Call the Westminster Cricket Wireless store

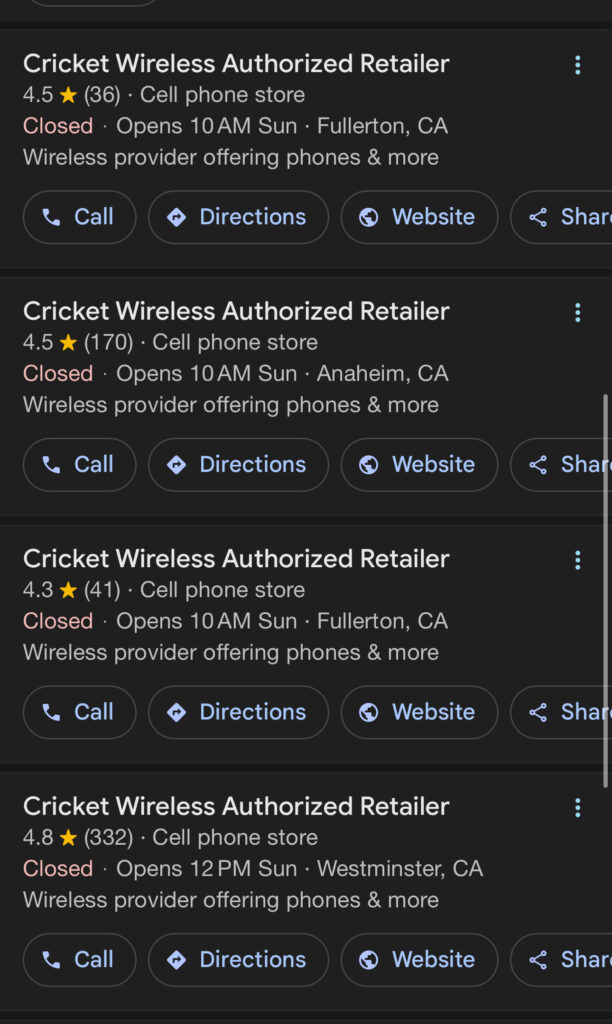80,959
